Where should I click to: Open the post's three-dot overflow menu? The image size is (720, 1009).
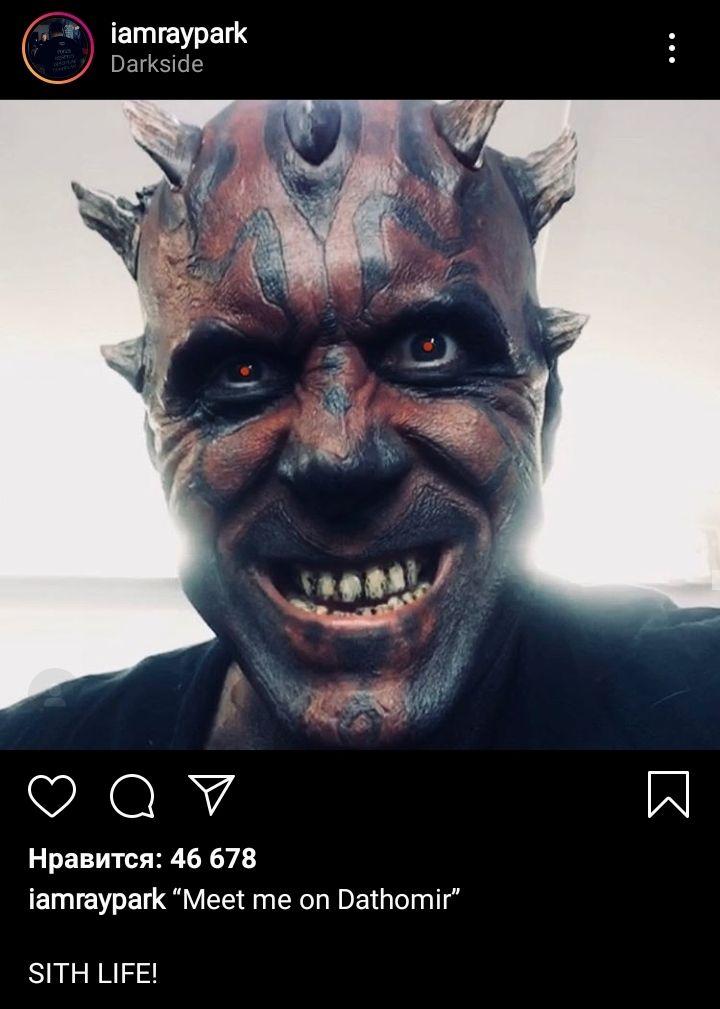click(x=672, y=48)
